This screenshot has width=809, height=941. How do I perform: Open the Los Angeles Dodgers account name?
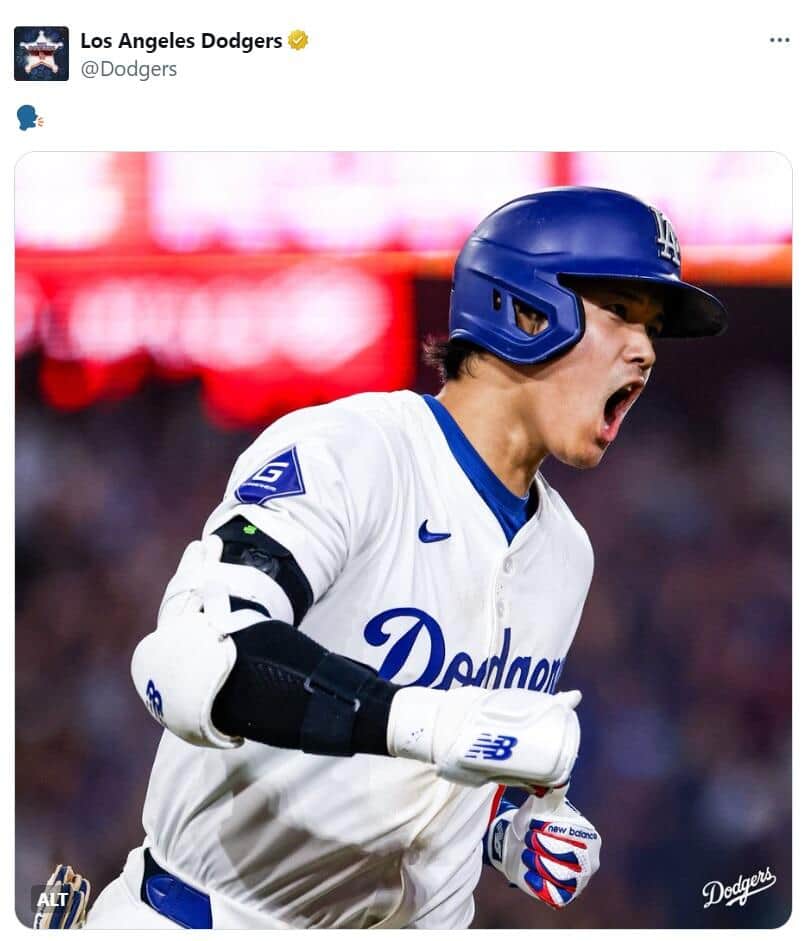click(x=180, y=41)
